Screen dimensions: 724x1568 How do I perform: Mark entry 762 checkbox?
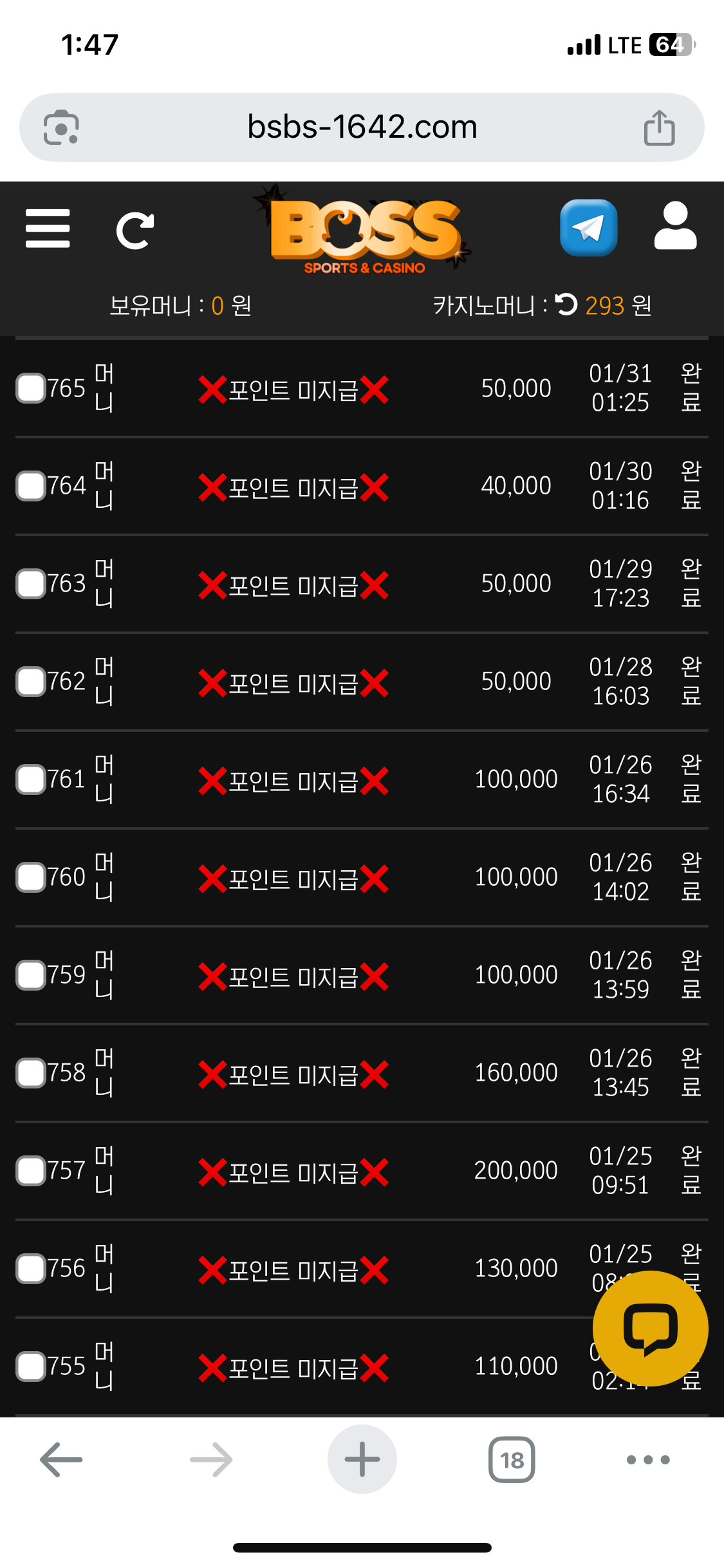30,682
